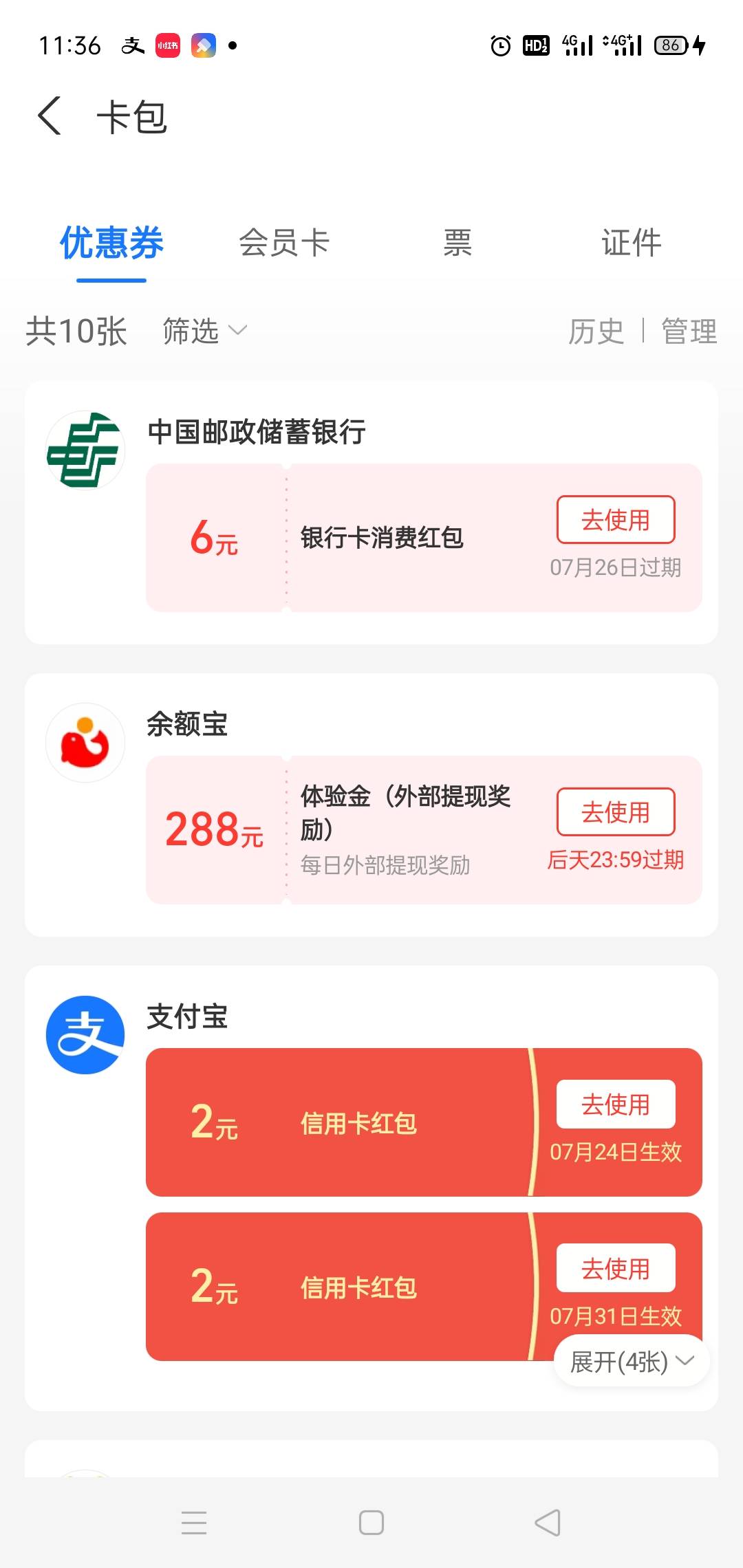743x1568 pixels.
Task: Open 管理 to manage coupons
Action: 689,331
